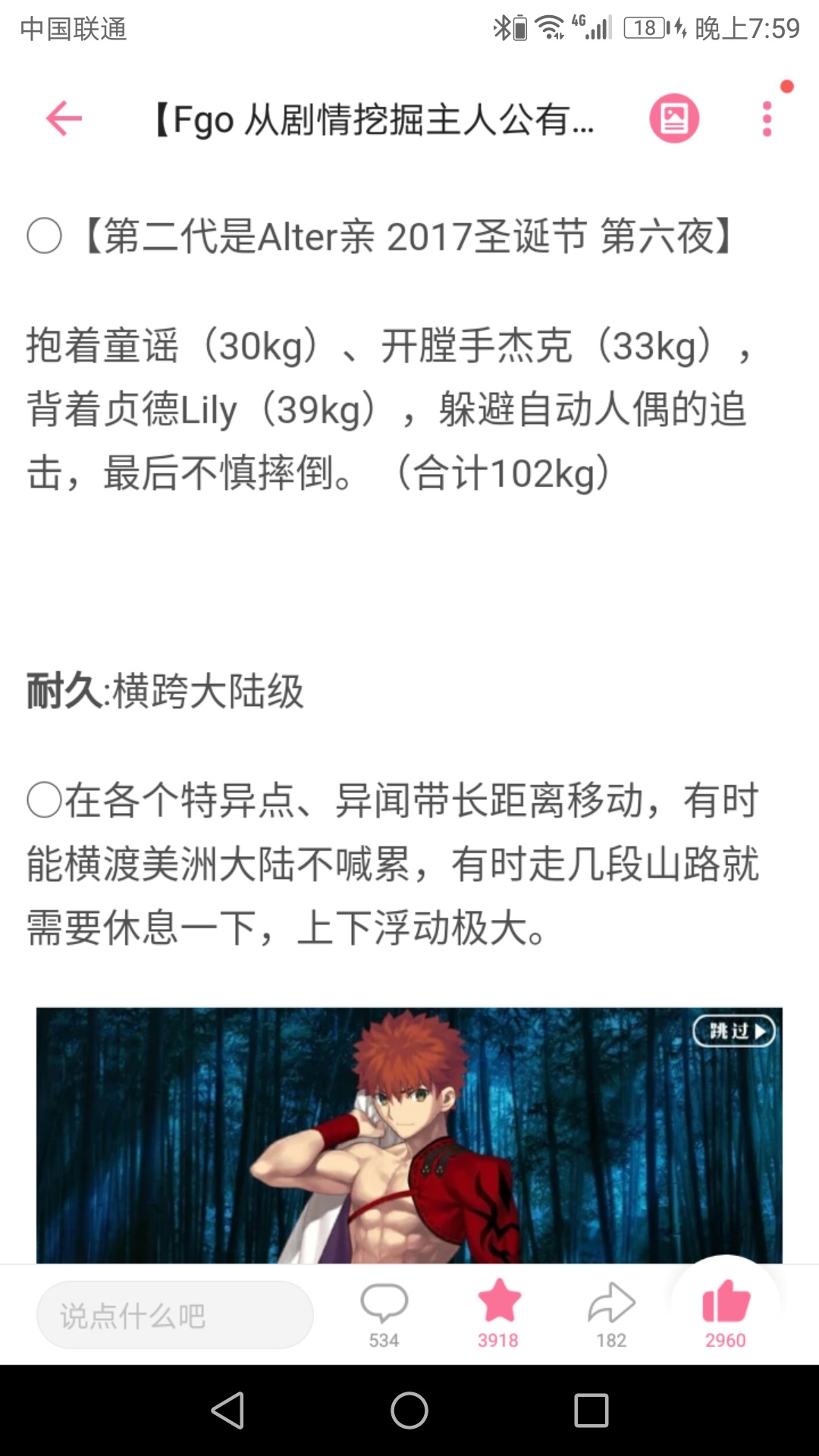The image size is (819, 1456).
Task: Open the embedded image of the red-haired character
Action: tap(409, 1135)
